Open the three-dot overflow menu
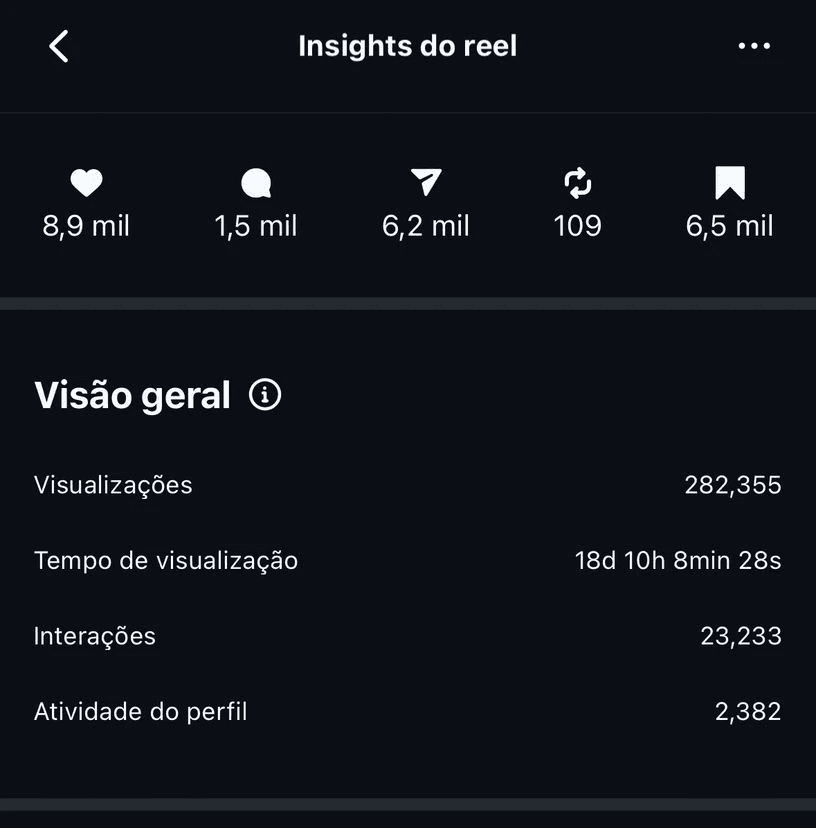 point(754,46)
